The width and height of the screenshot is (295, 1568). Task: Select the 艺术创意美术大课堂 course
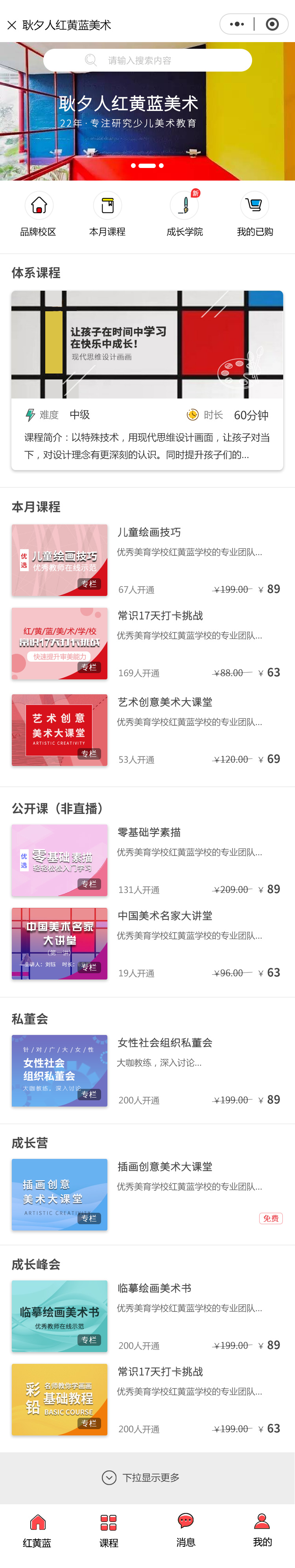(147, 730)
